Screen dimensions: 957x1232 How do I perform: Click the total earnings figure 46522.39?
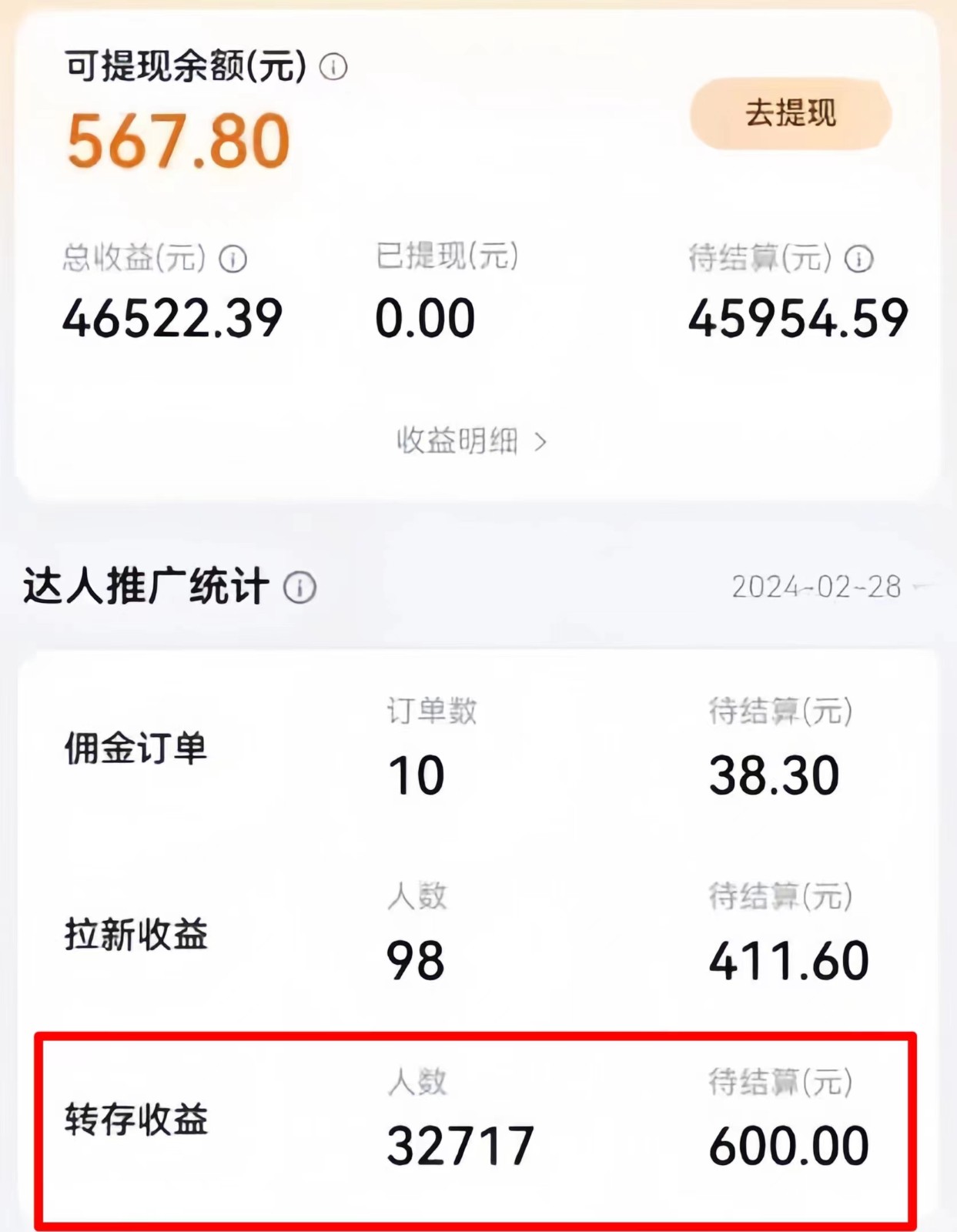(x=171, y=317)
